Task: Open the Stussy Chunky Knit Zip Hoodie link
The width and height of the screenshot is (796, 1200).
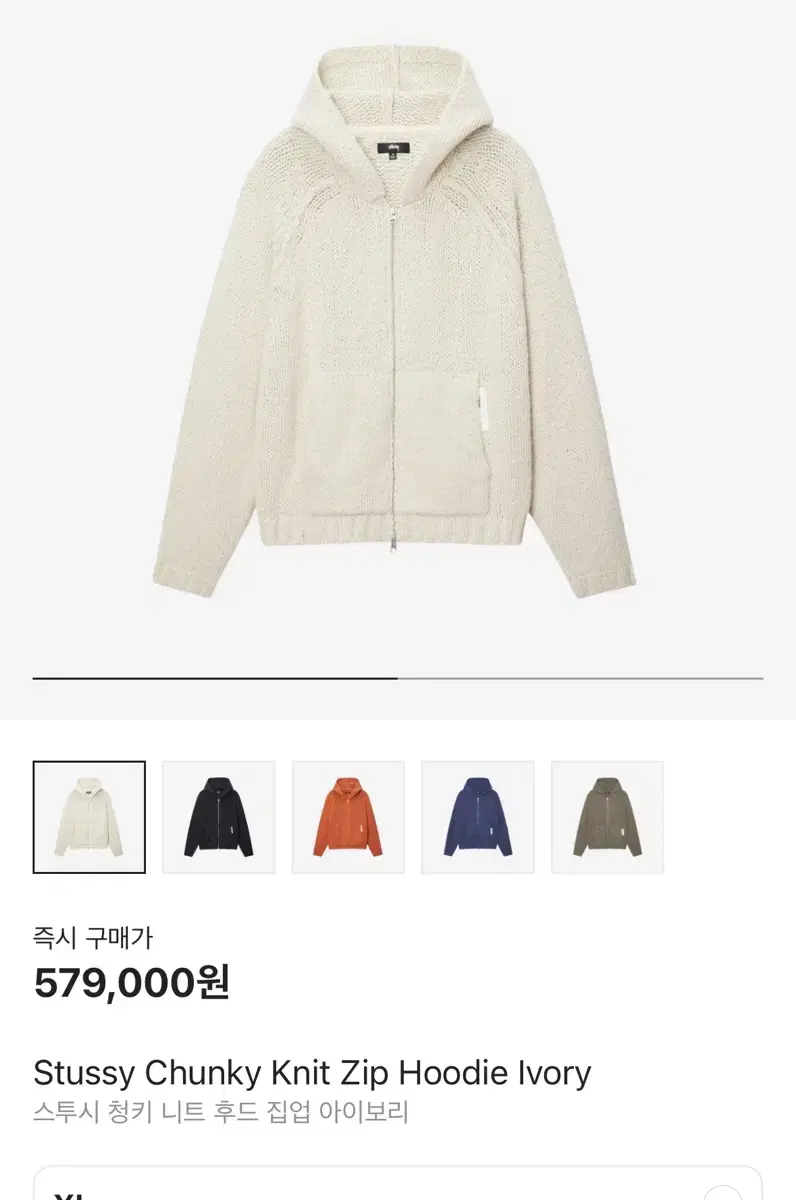Action: [x=310, y=1070]
